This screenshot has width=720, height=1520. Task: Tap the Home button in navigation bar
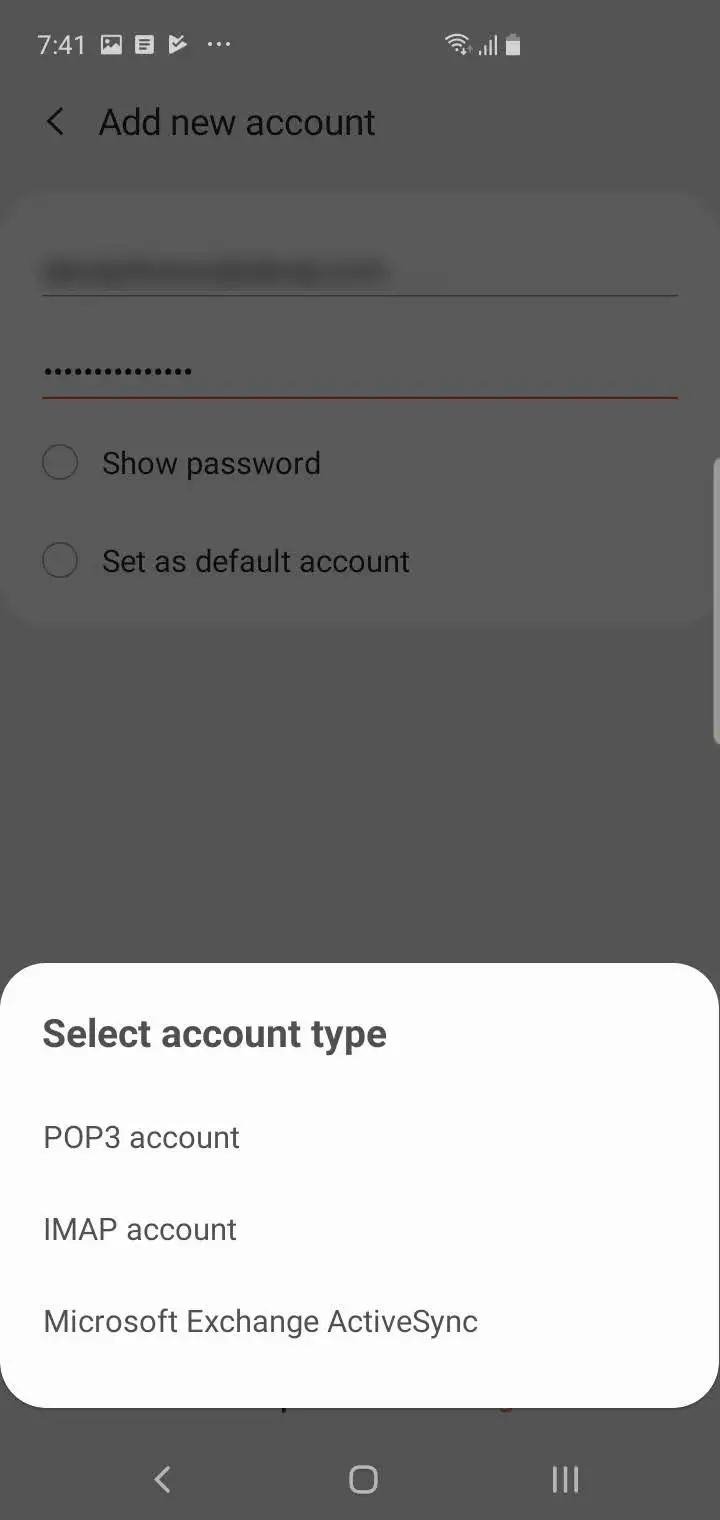point(363,1479)
